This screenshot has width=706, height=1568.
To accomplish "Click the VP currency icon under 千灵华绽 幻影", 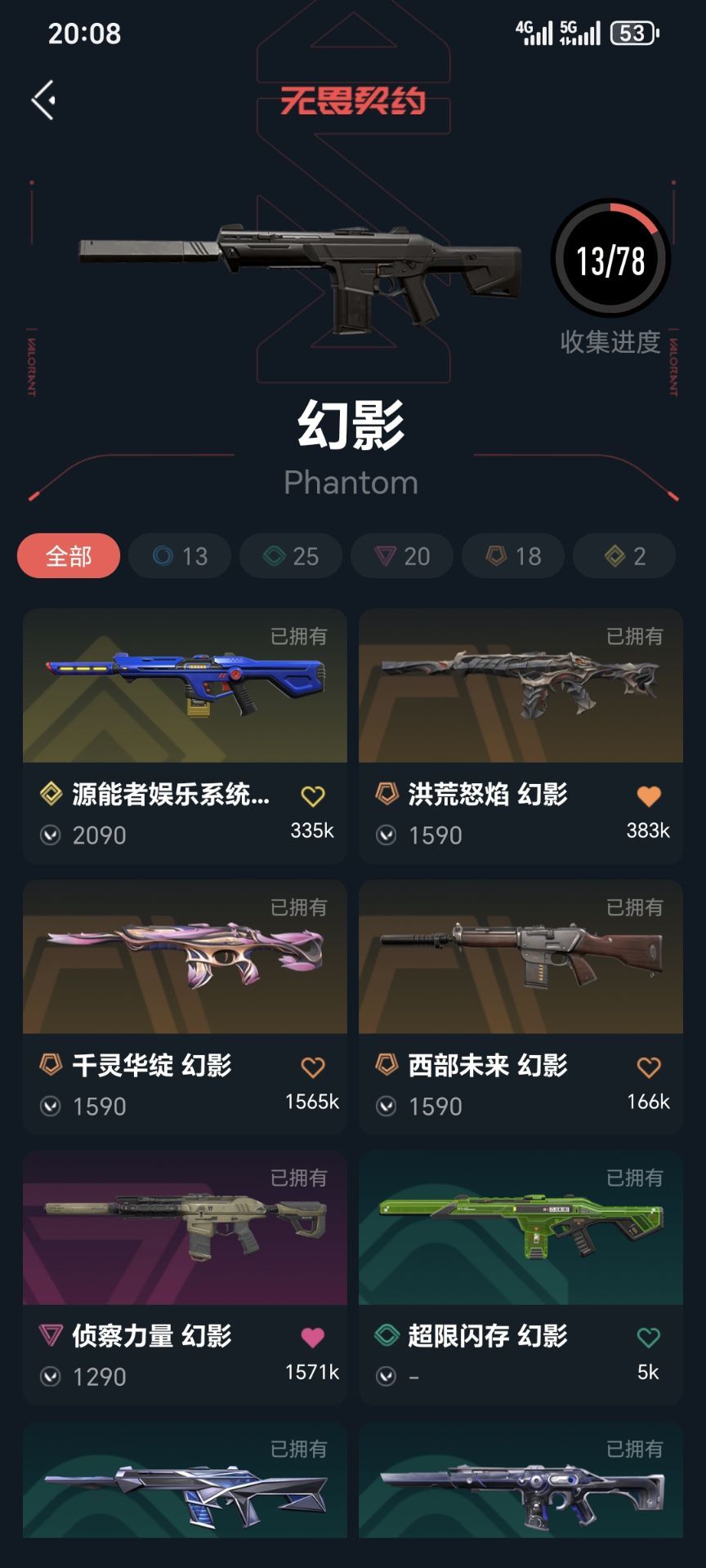I will (x=51, y=1106).
